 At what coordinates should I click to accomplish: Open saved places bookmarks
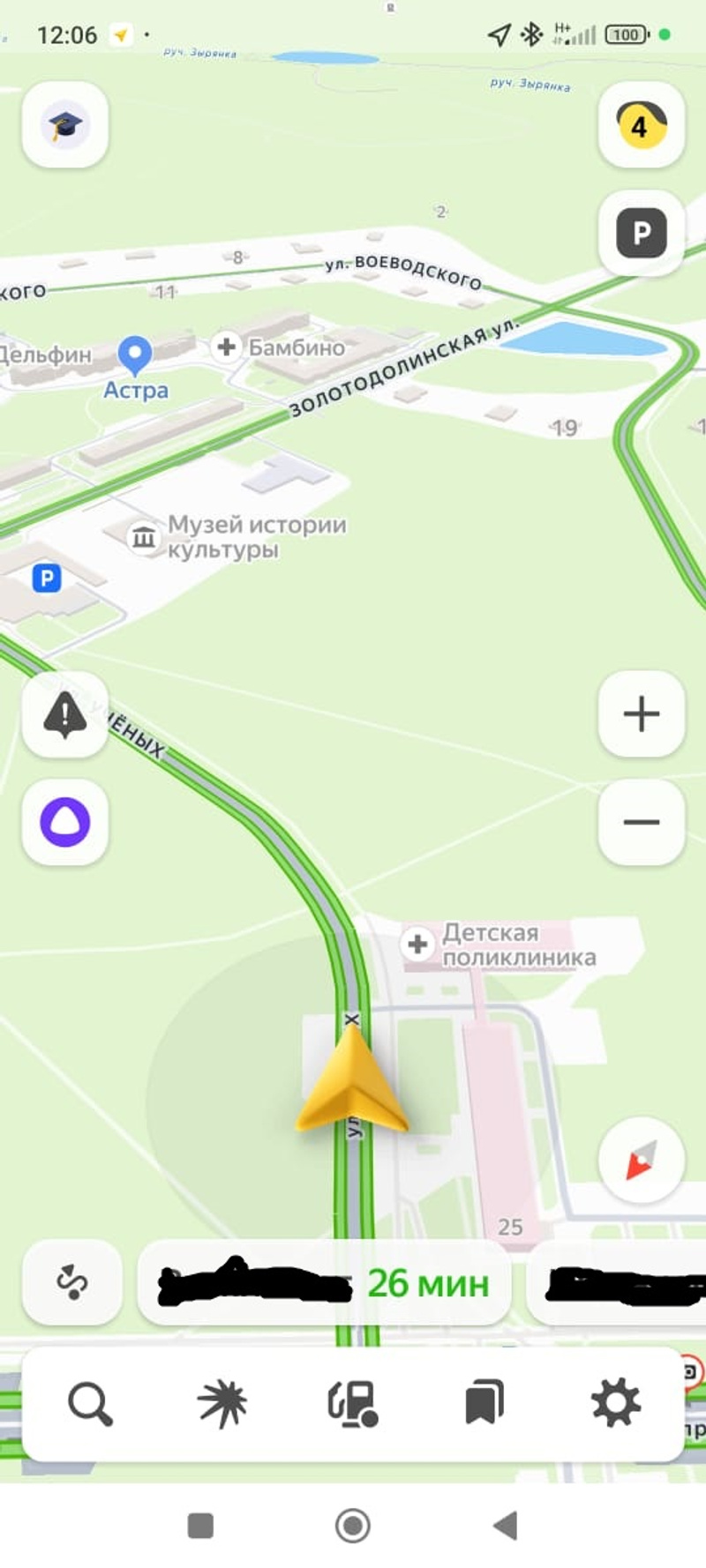click(x=484, y=1403)
